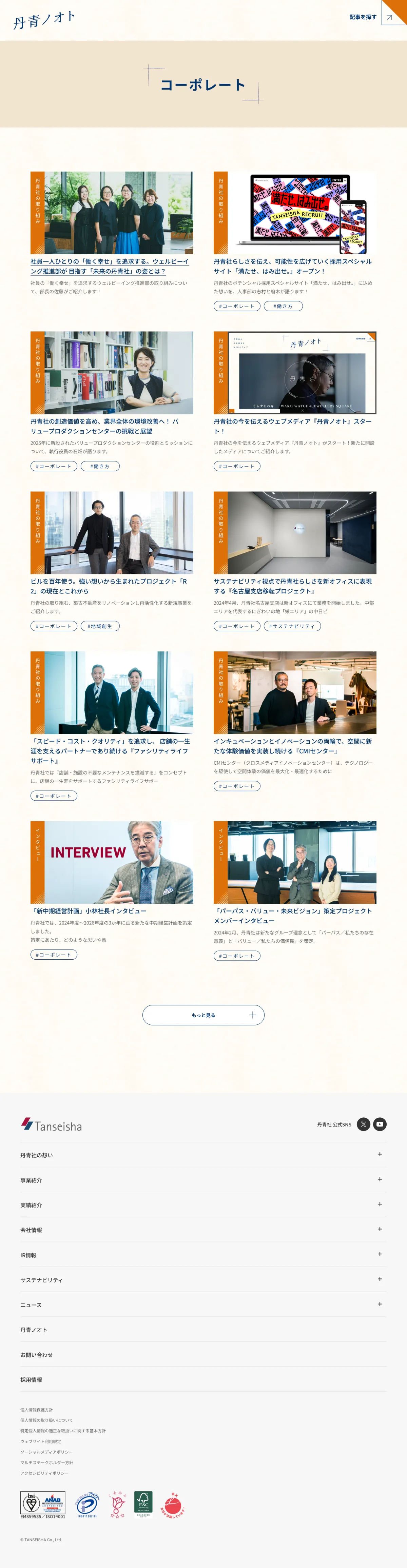Open Tanseisha's official X account
407x1568 pixels.
(x=363, y=1124)
